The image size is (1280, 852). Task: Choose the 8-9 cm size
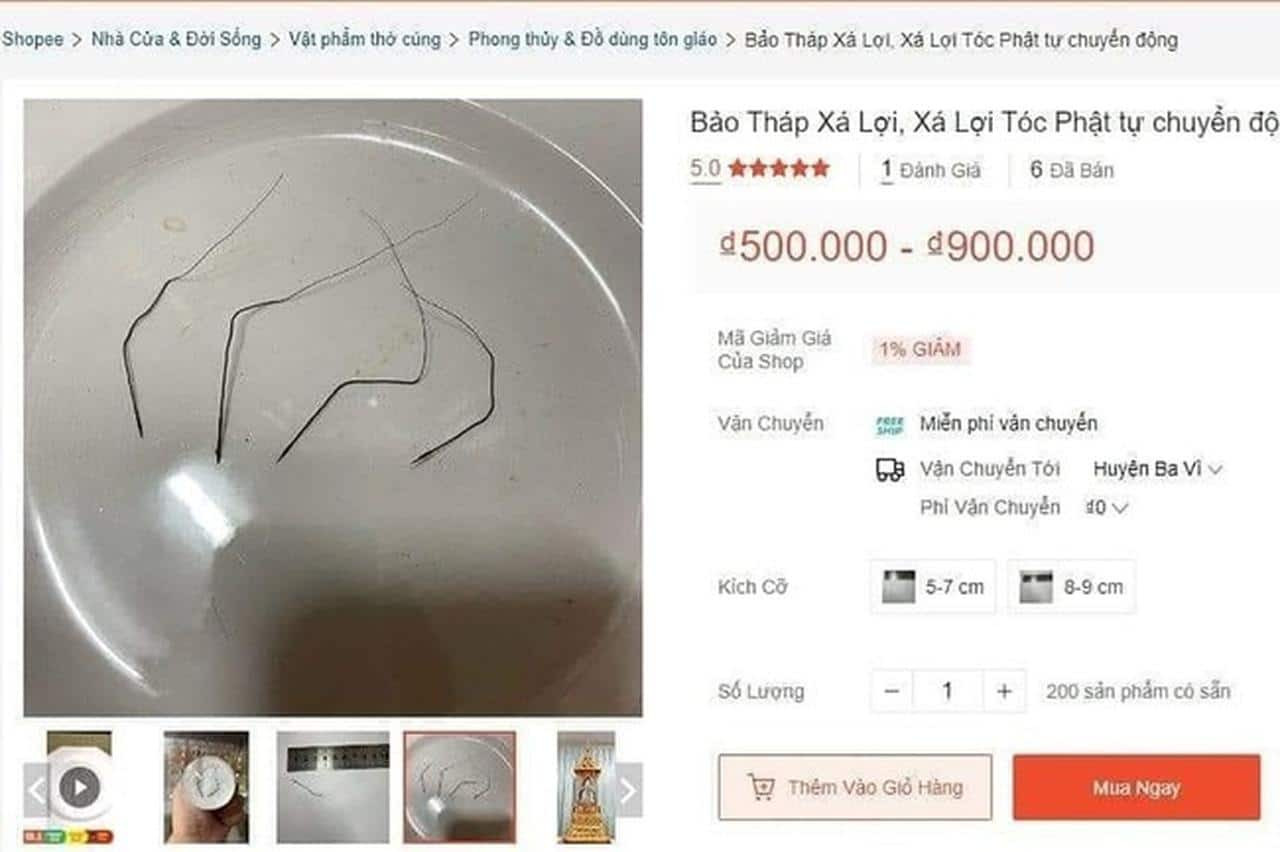(1071, 587)
